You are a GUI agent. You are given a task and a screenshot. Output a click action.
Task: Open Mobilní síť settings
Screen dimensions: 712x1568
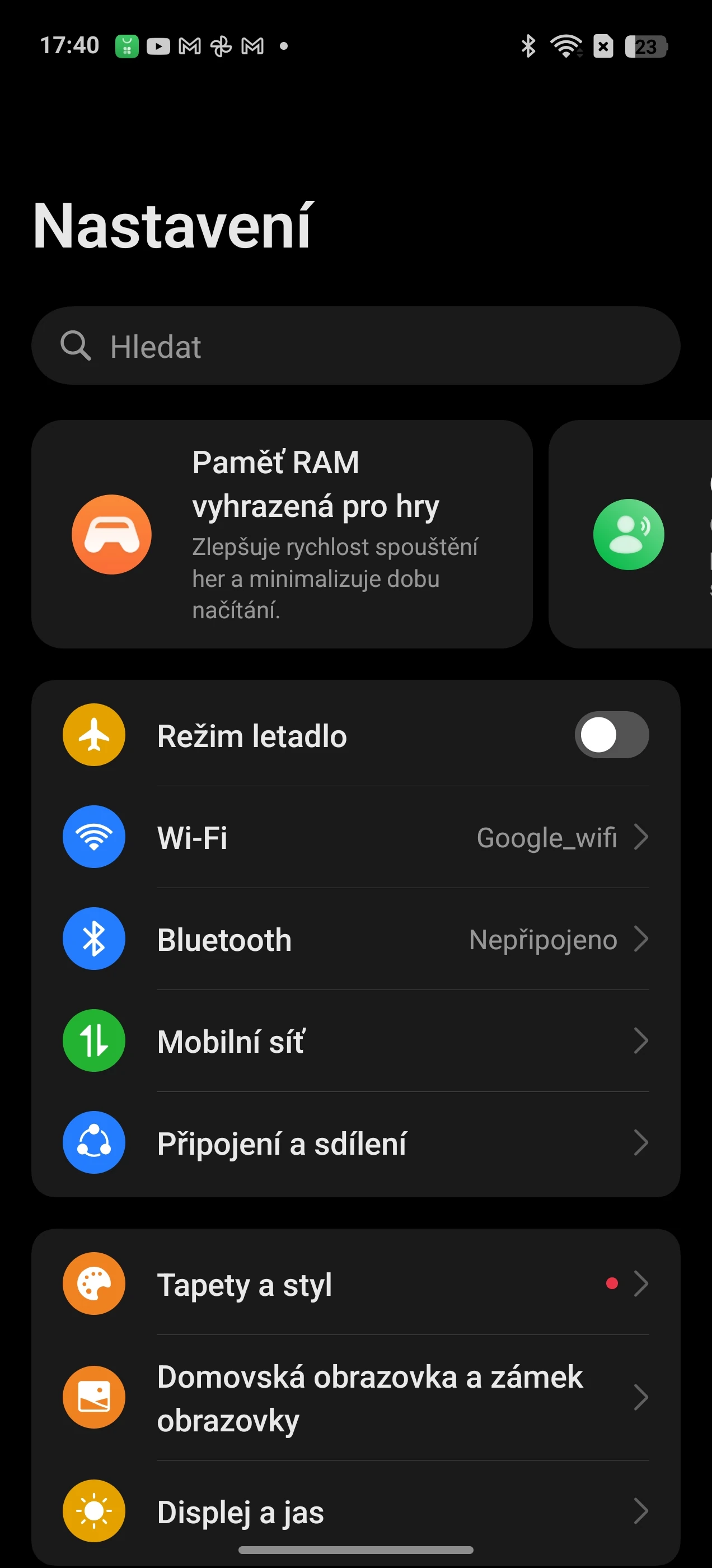355,1042
